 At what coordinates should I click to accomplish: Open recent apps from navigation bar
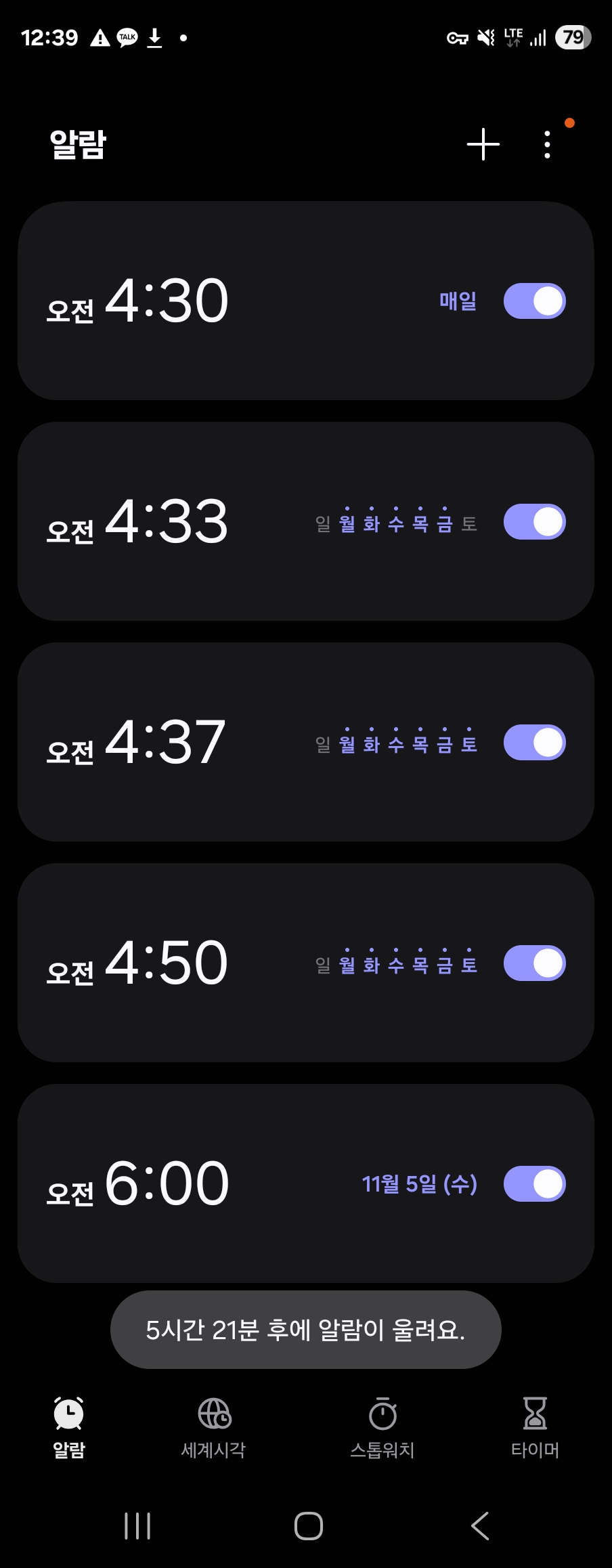pyautogui.click(x=137, y=1525)
